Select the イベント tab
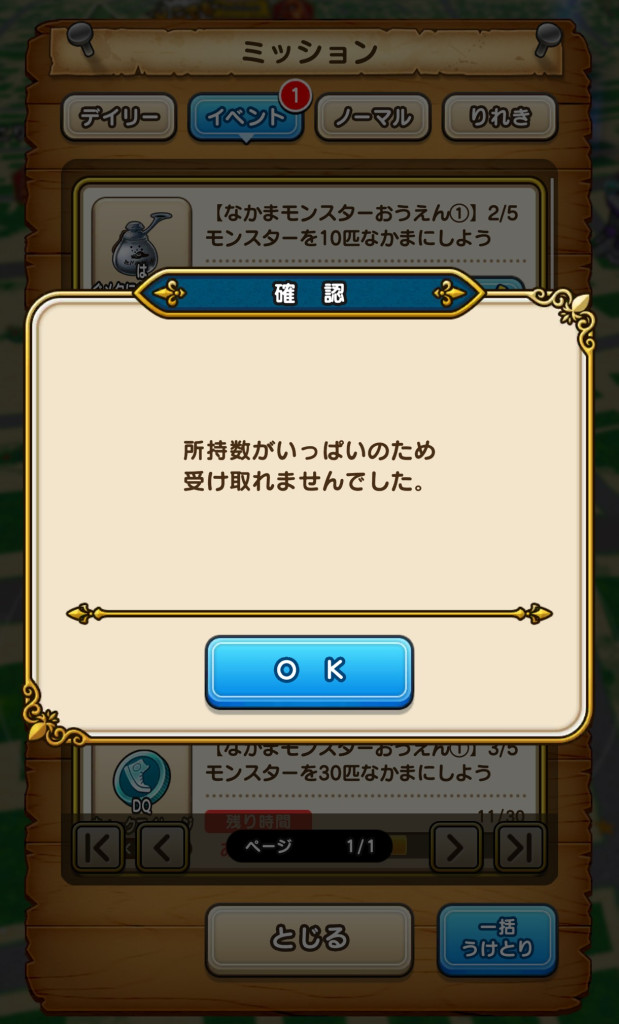 (245, 118)
